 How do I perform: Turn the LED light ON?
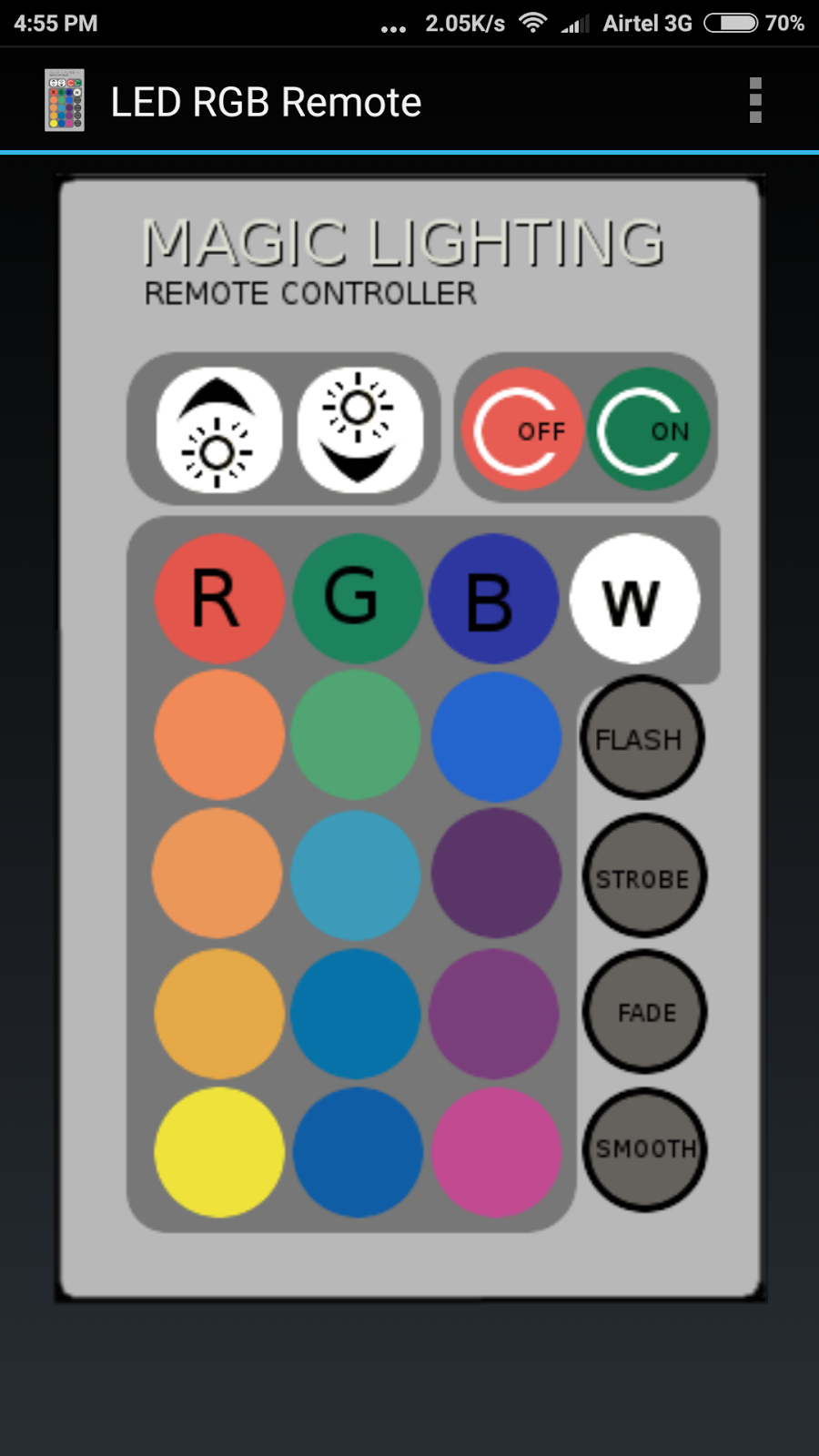[648, 430]
